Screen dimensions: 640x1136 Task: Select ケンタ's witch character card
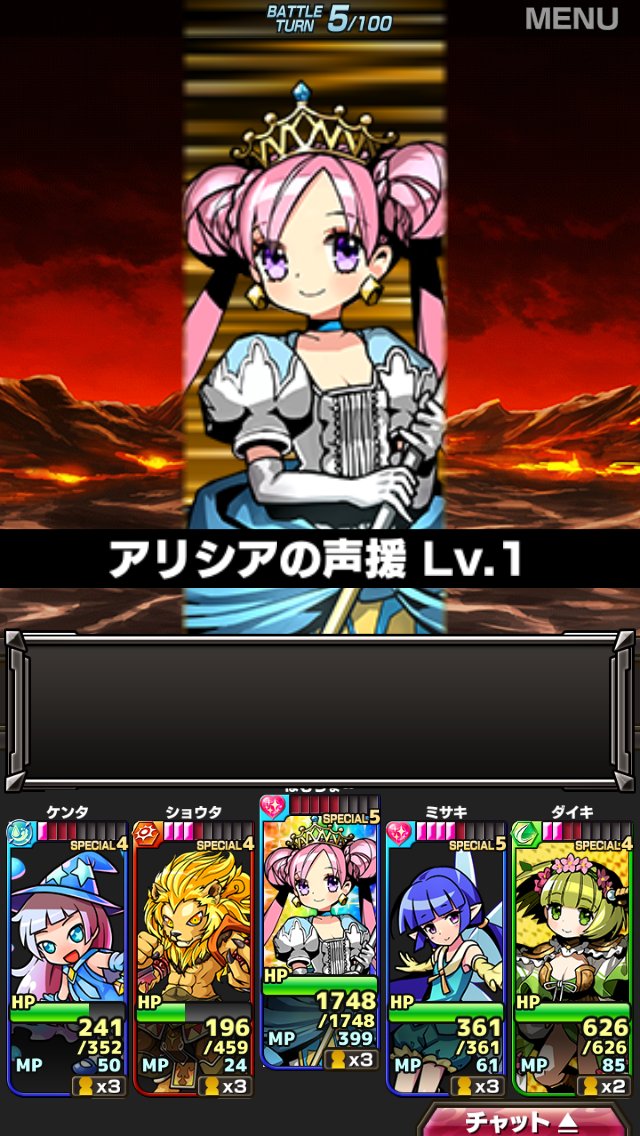(x=67, y=955)
